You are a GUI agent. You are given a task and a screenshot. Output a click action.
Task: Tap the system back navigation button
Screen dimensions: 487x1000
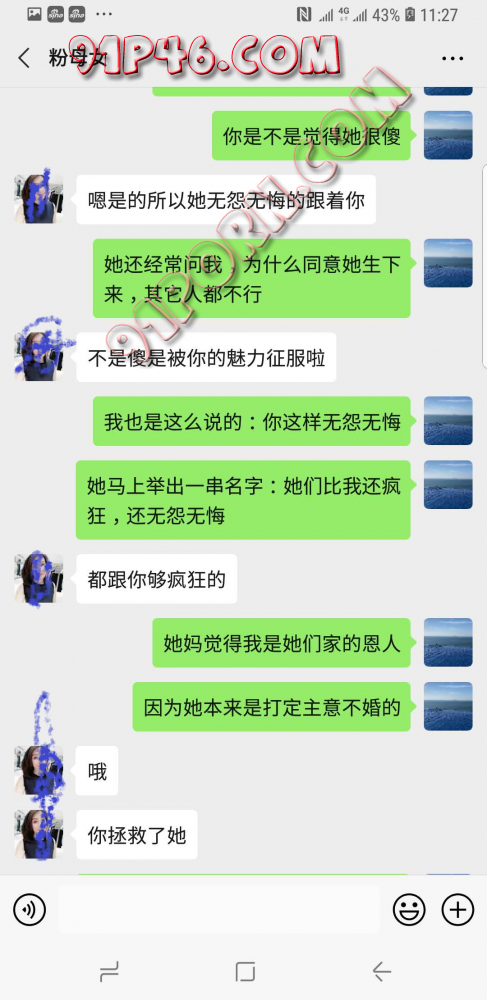[x=381, y=971]
